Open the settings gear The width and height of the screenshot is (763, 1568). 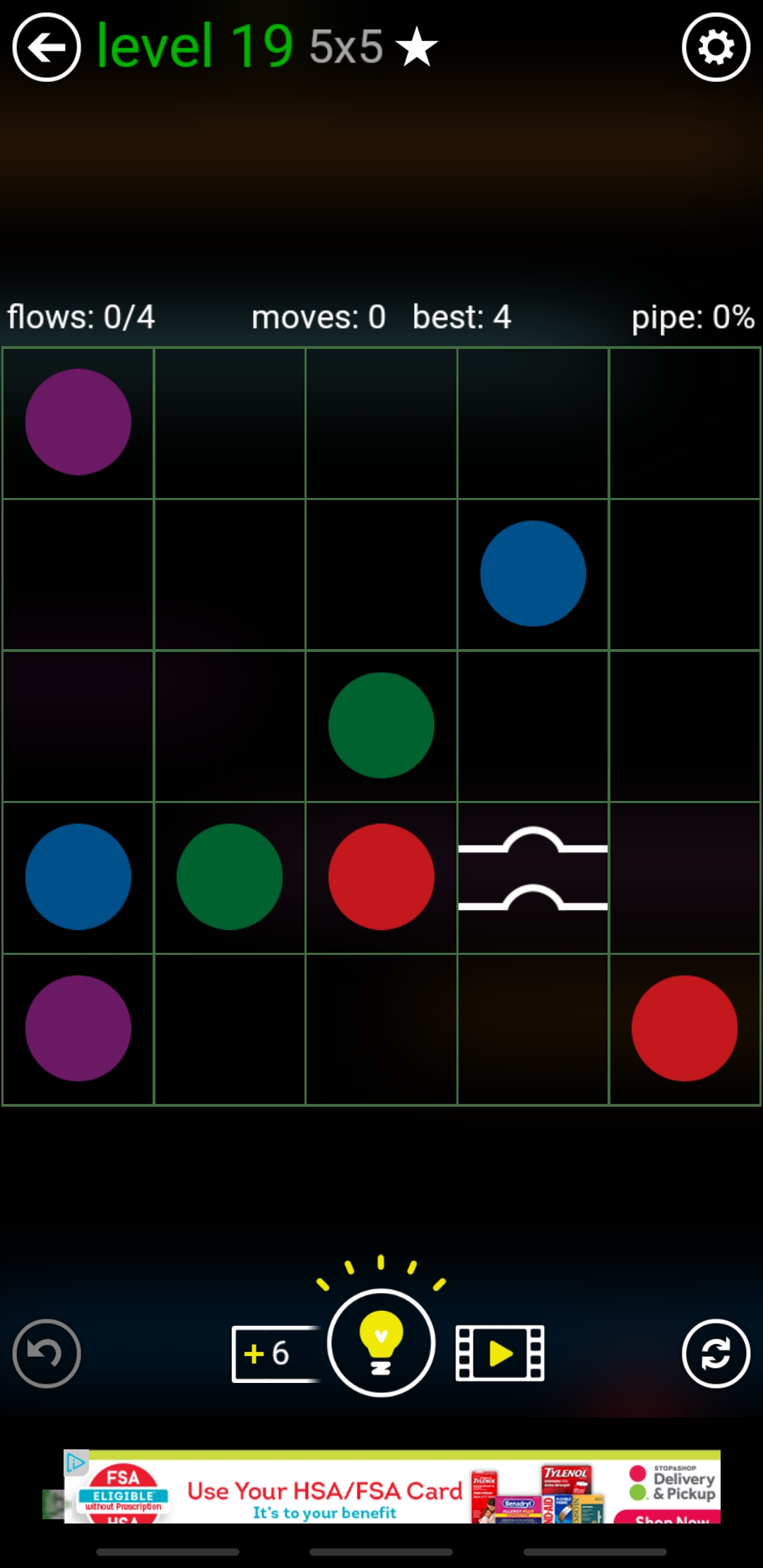click(x=716, y=48)
